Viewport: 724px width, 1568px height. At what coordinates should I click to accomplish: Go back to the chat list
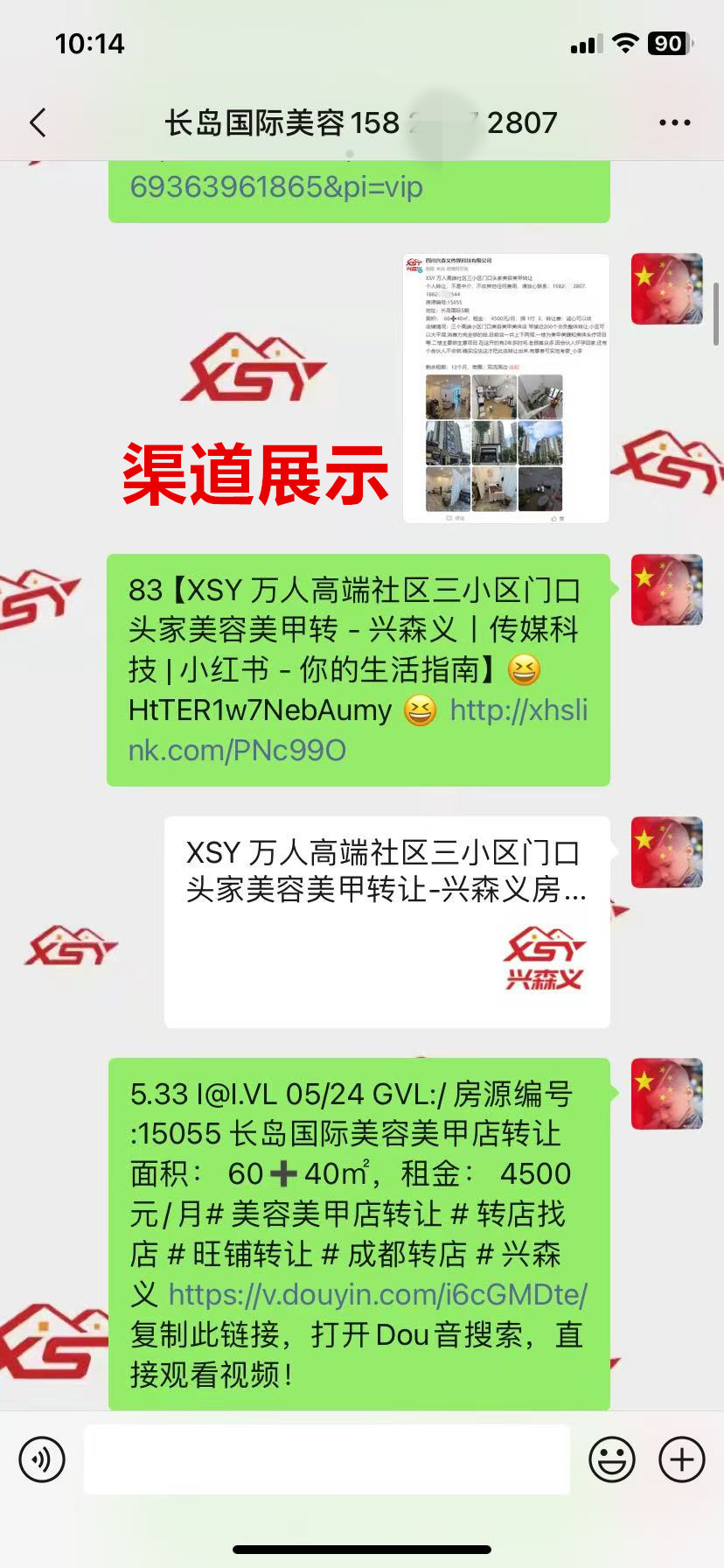coord(38,122)
